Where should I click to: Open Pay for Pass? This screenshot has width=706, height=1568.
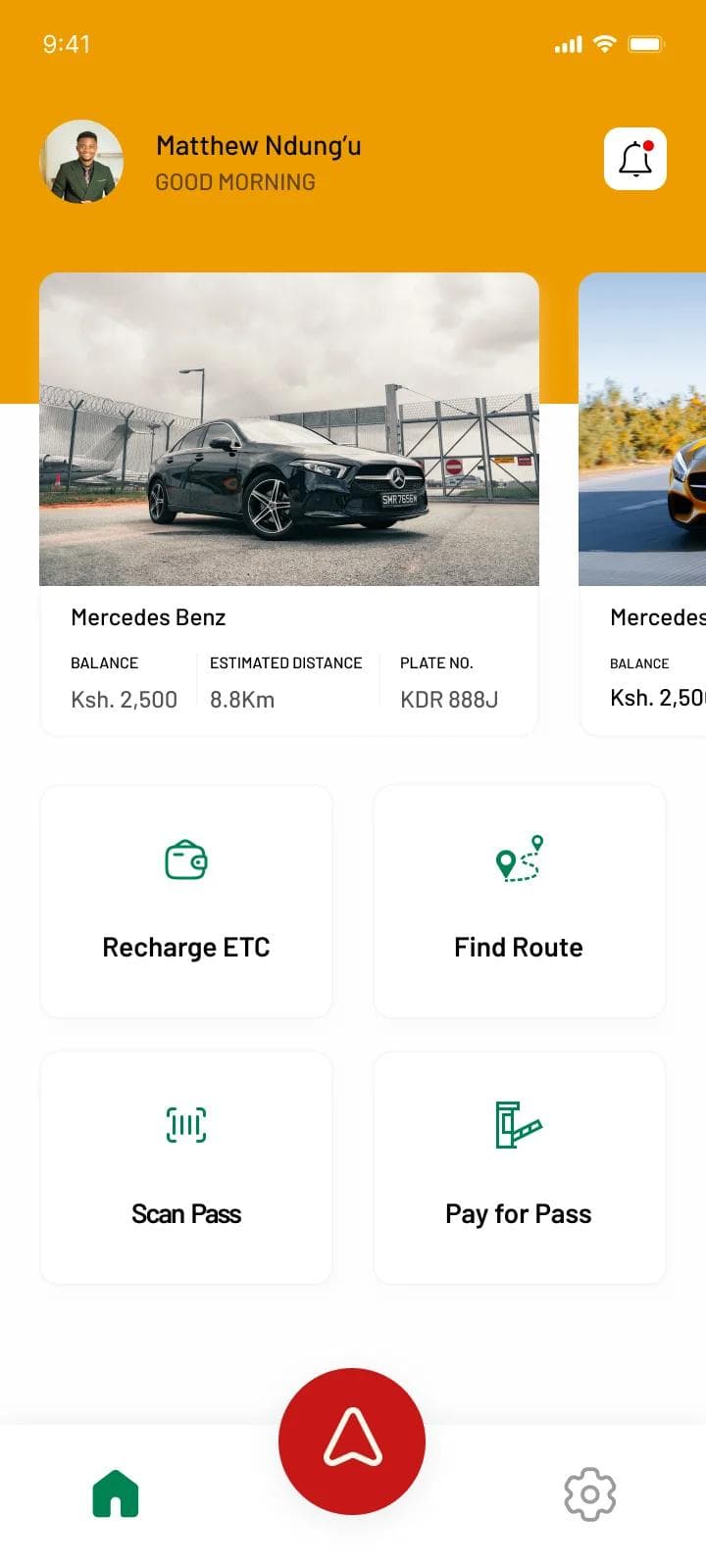tap(519, 1168)
